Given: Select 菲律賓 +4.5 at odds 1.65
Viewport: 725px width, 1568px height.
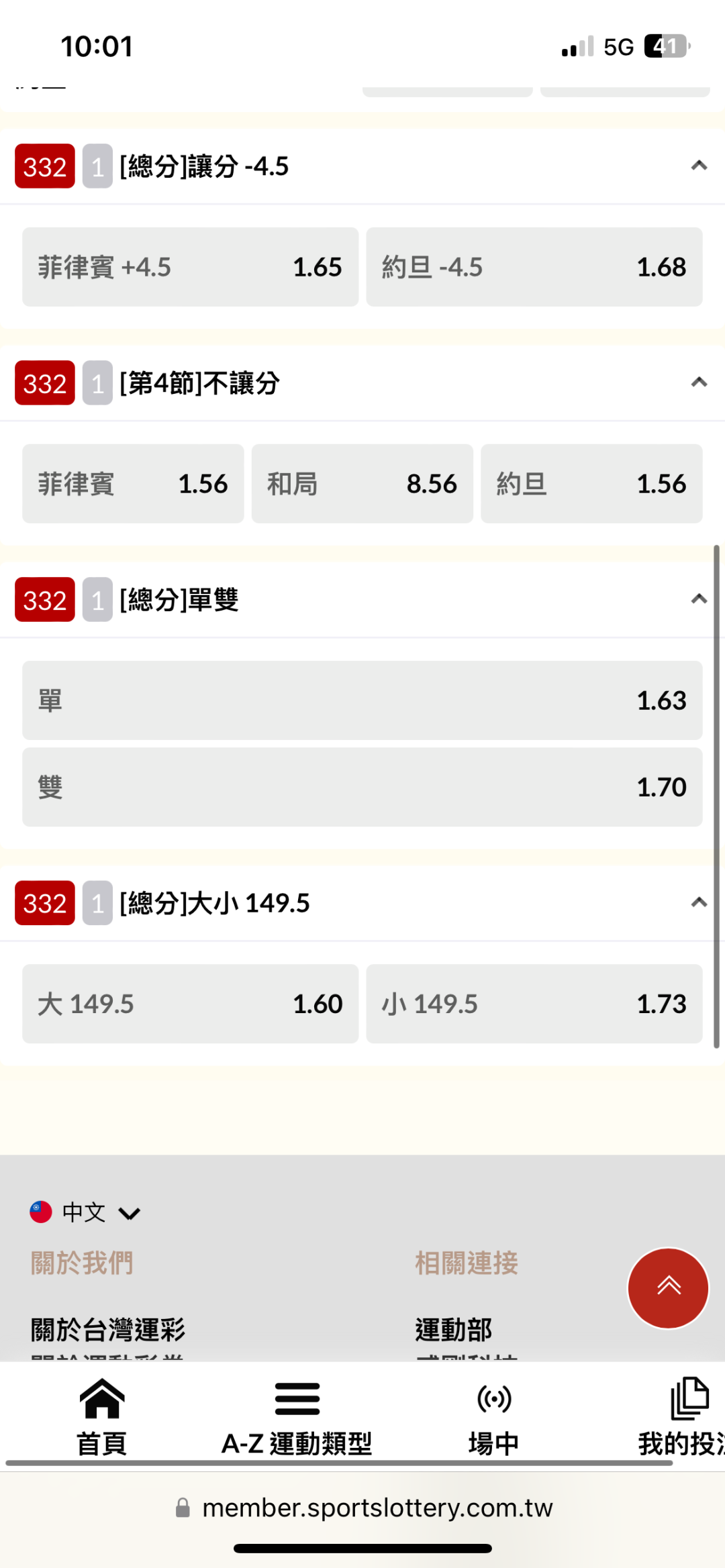Looking at the screenshot, I should [190, 267].
